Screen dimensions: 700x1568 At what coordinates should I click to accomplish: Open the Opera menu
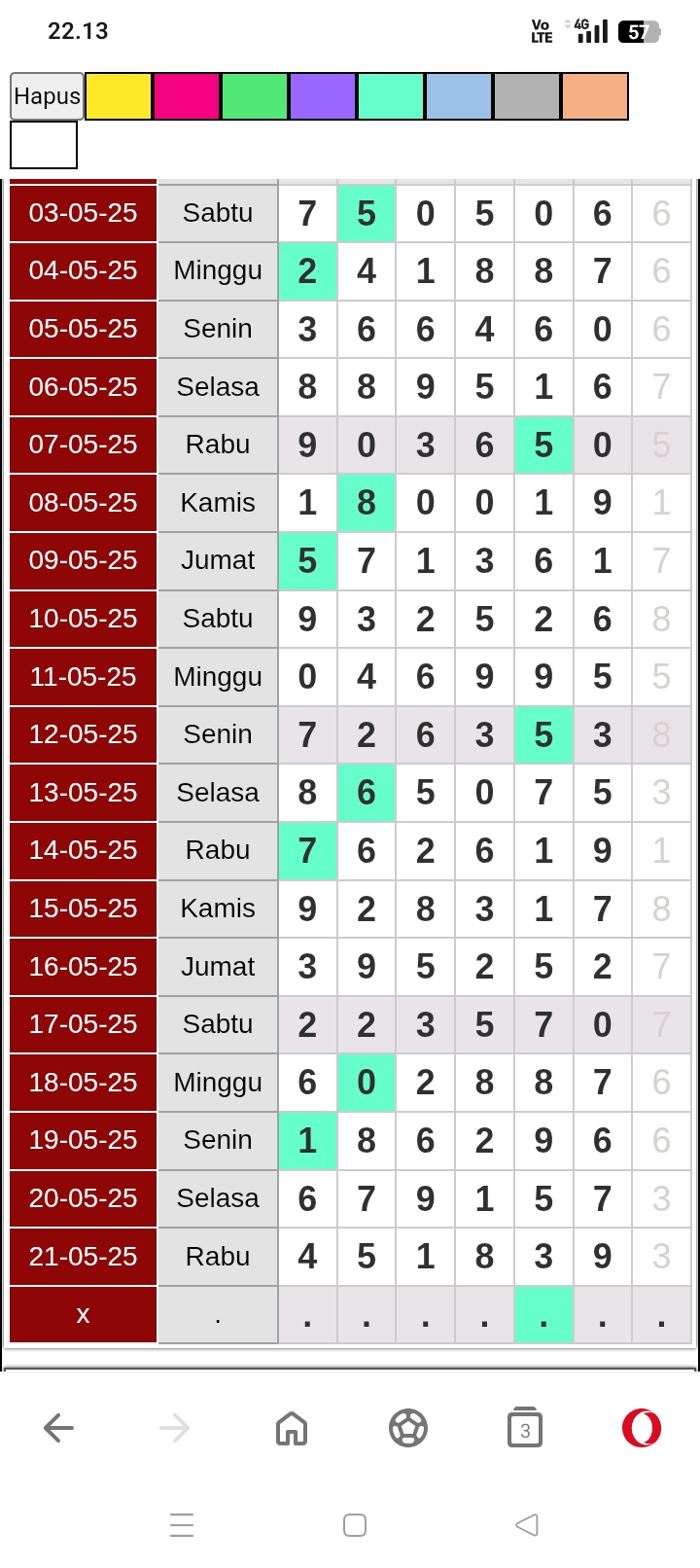[x=642, y=1428]
